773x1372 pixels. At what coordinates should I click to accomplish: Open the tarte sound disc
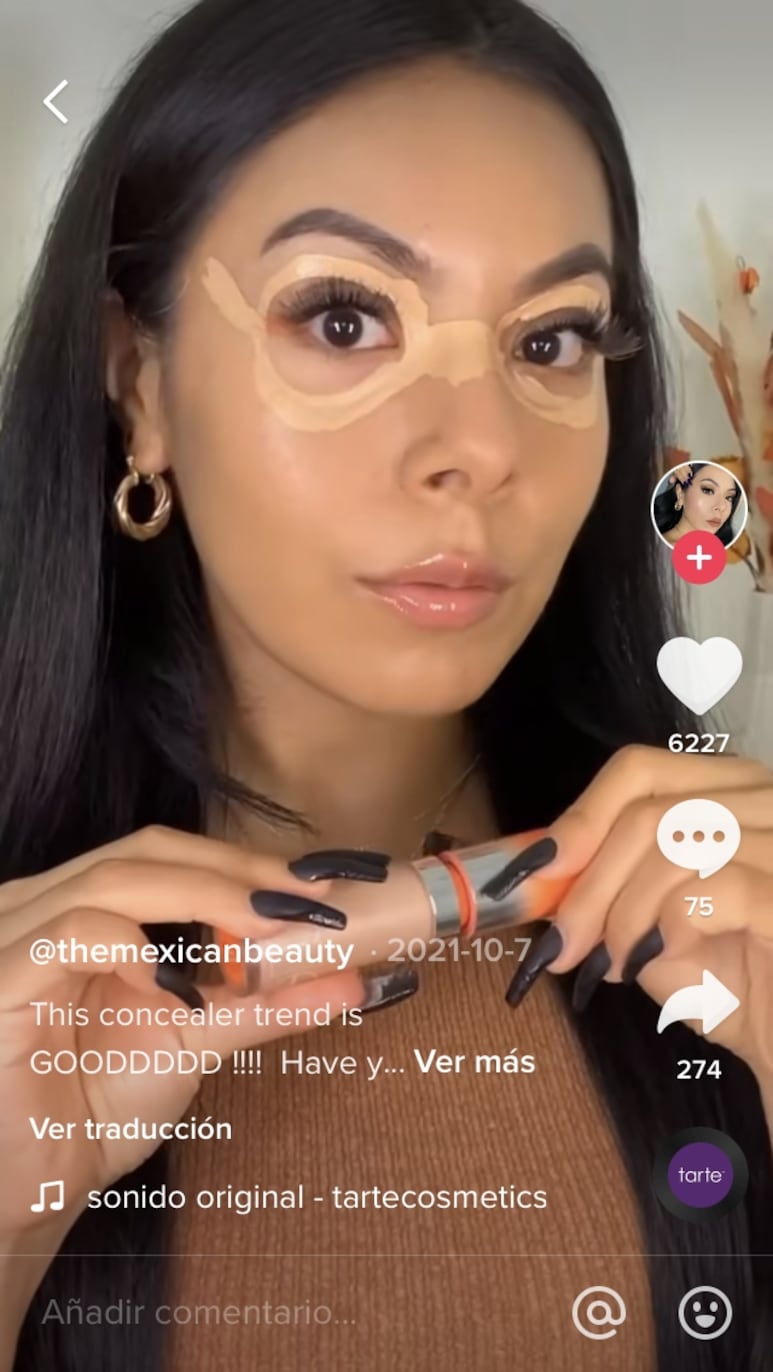pos(700,1175)
